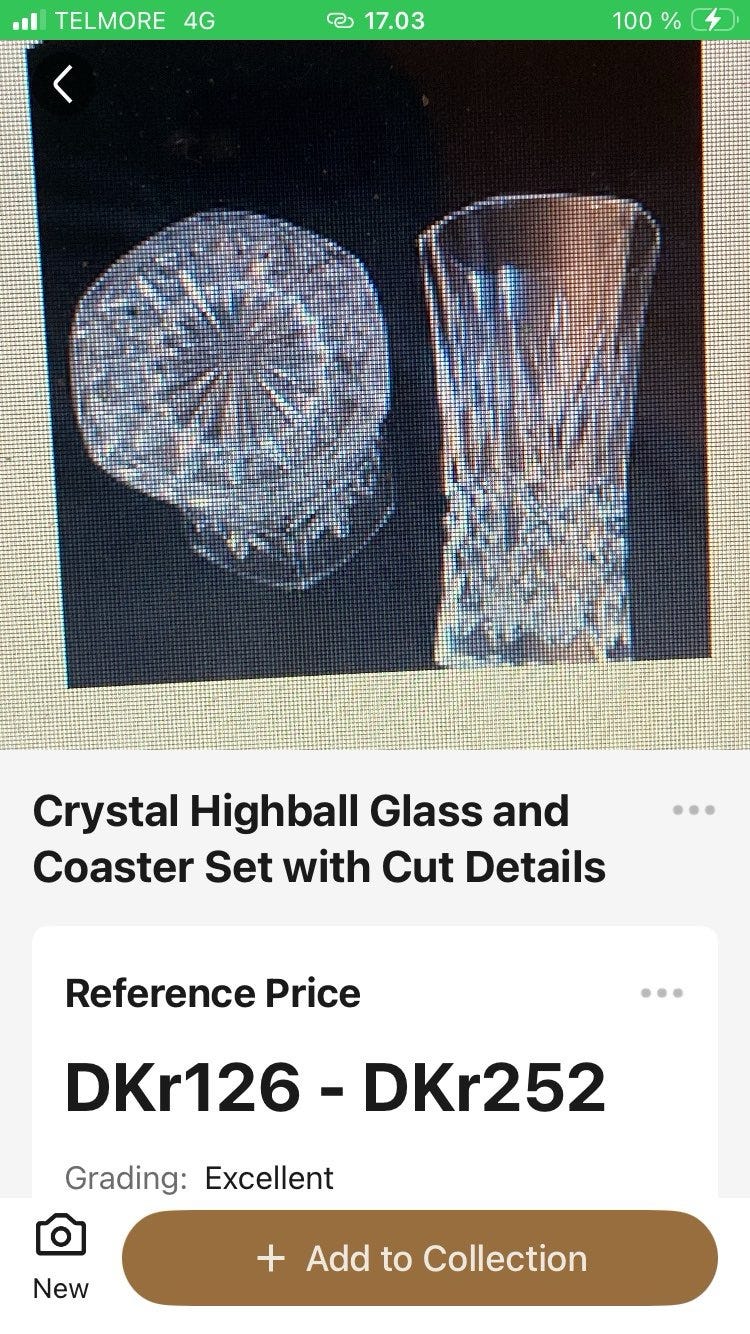The image size is (750, 1334).
Task: Add this item to Collection
Action: [x=420, y=1258]
